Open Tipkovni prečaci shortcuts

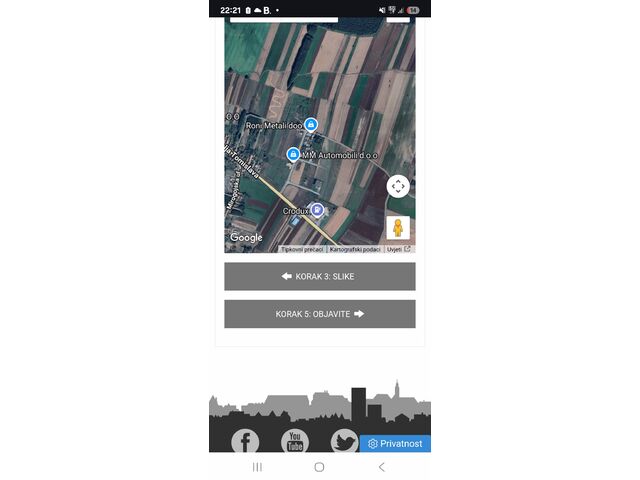coord(301,249)
